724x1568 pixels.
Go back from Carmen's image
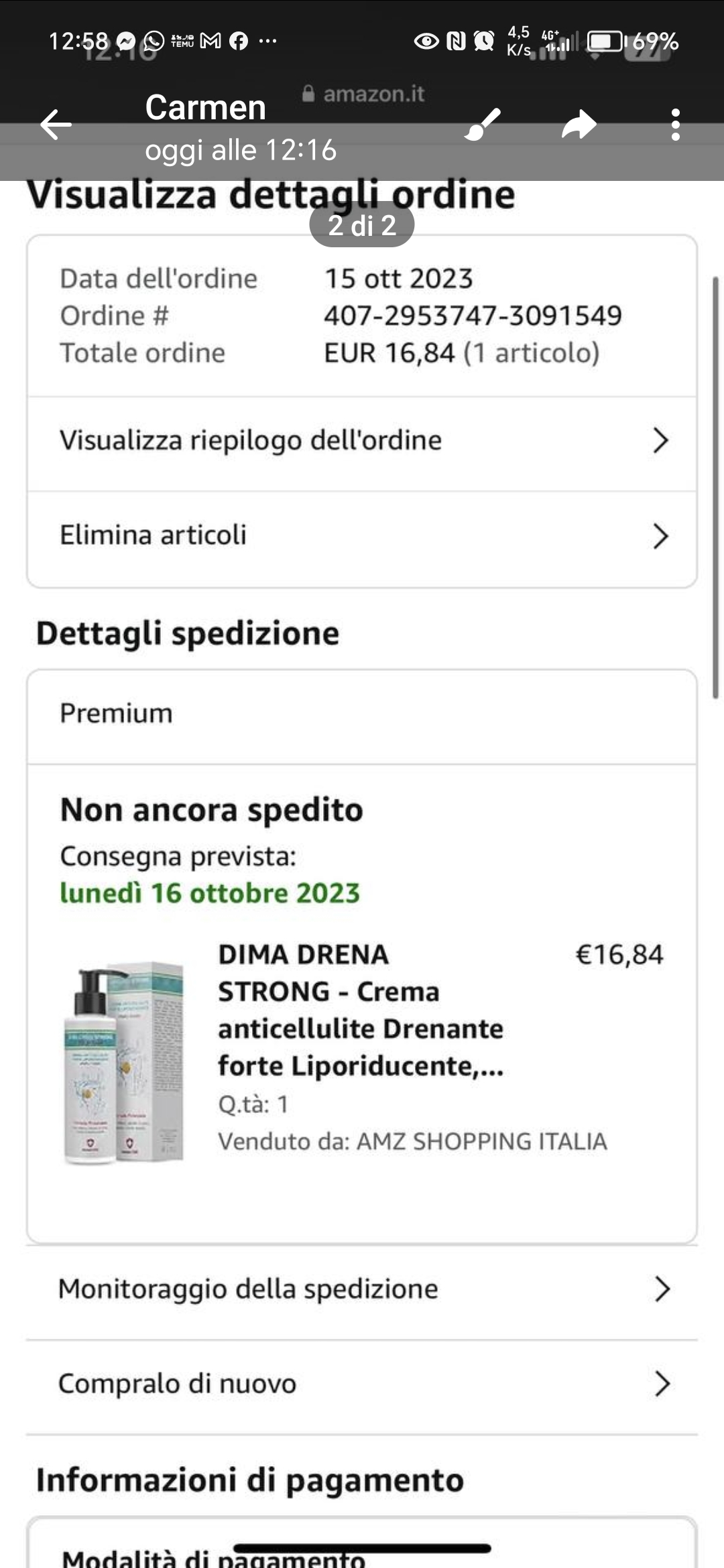56,125
